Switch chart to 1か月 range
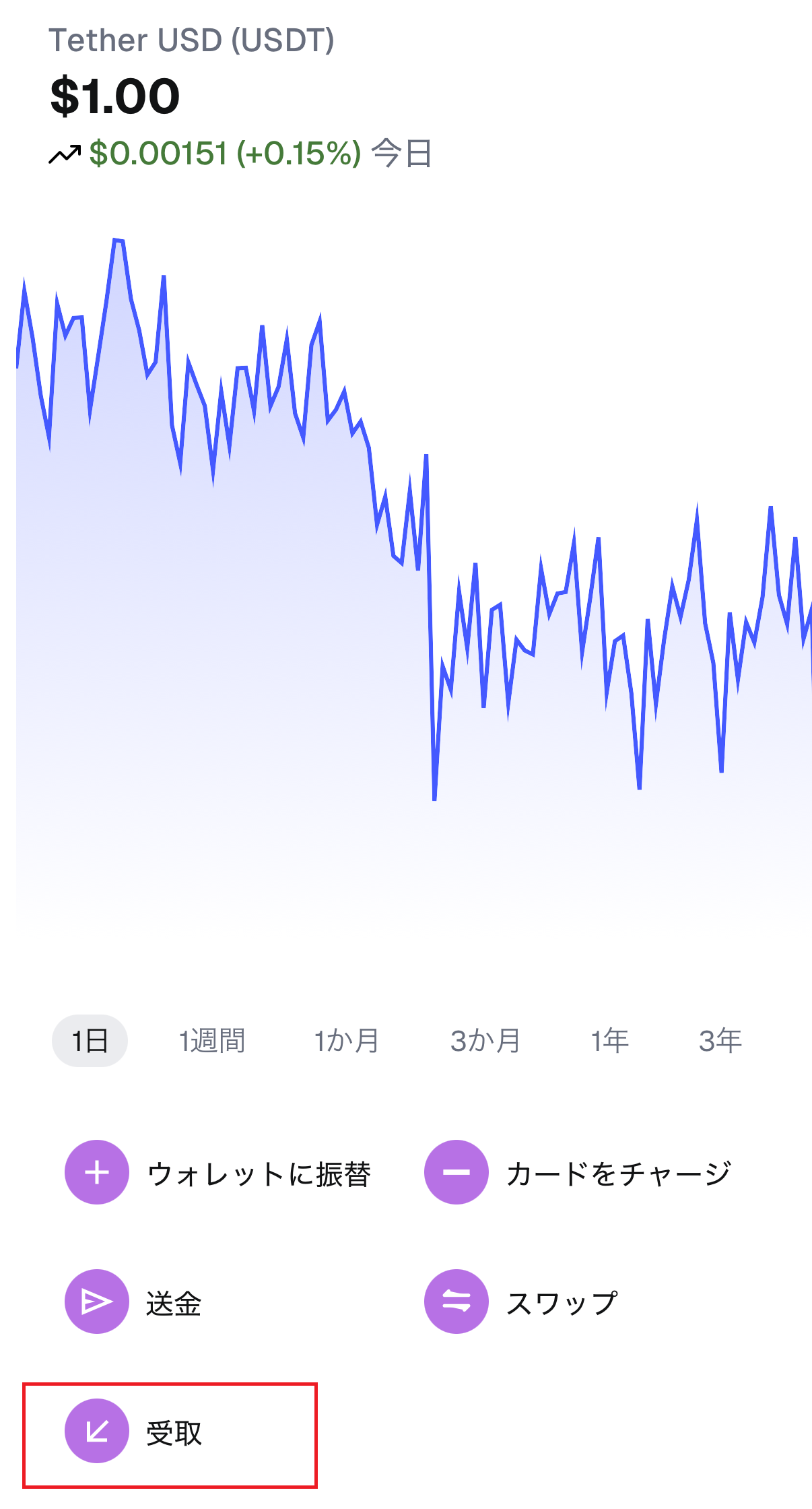This screenshot has height=1509, width=812. point(347,1041)
